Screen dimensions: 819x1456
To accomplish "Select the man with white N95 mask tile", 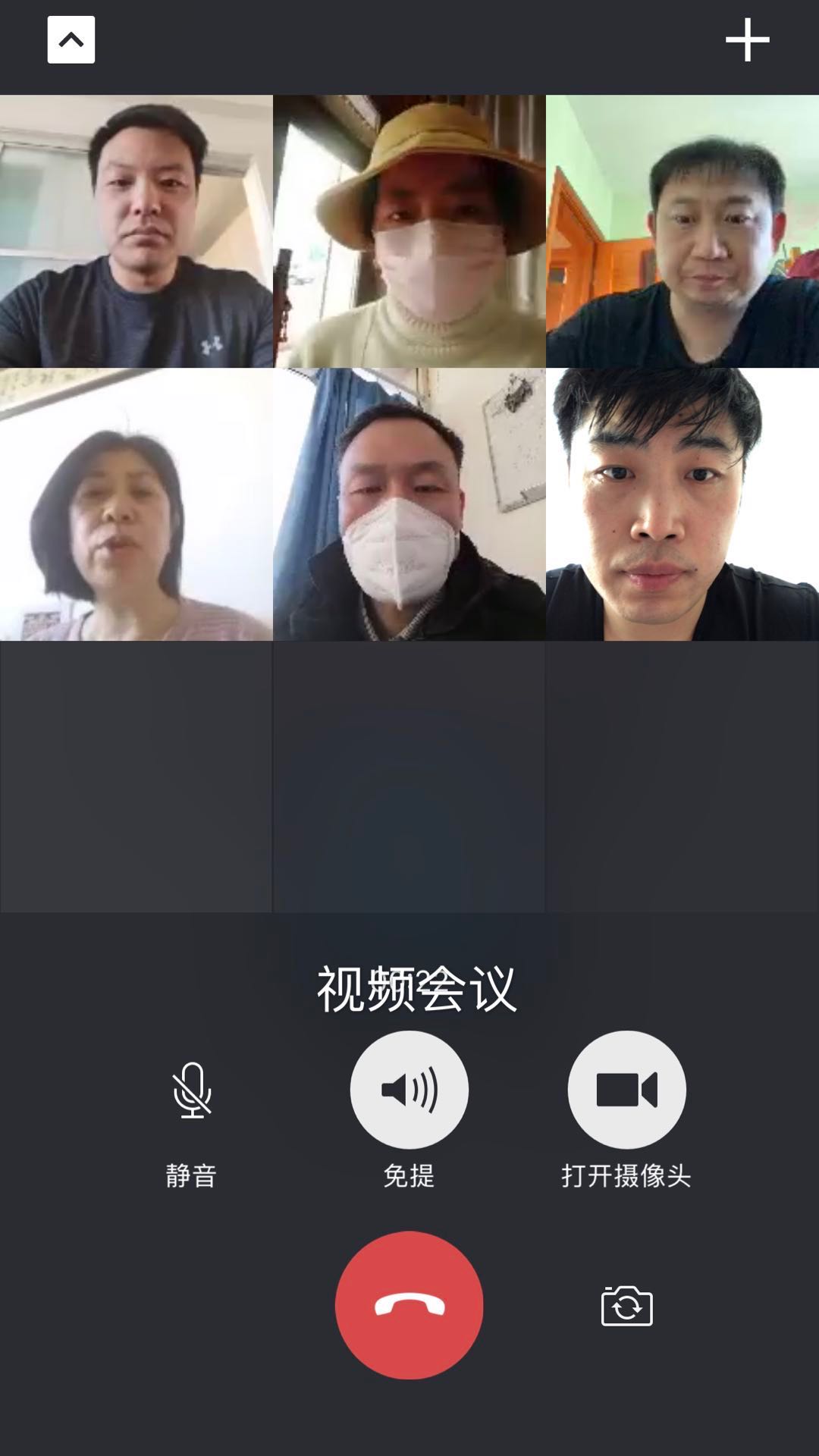I will pos(409,504).
